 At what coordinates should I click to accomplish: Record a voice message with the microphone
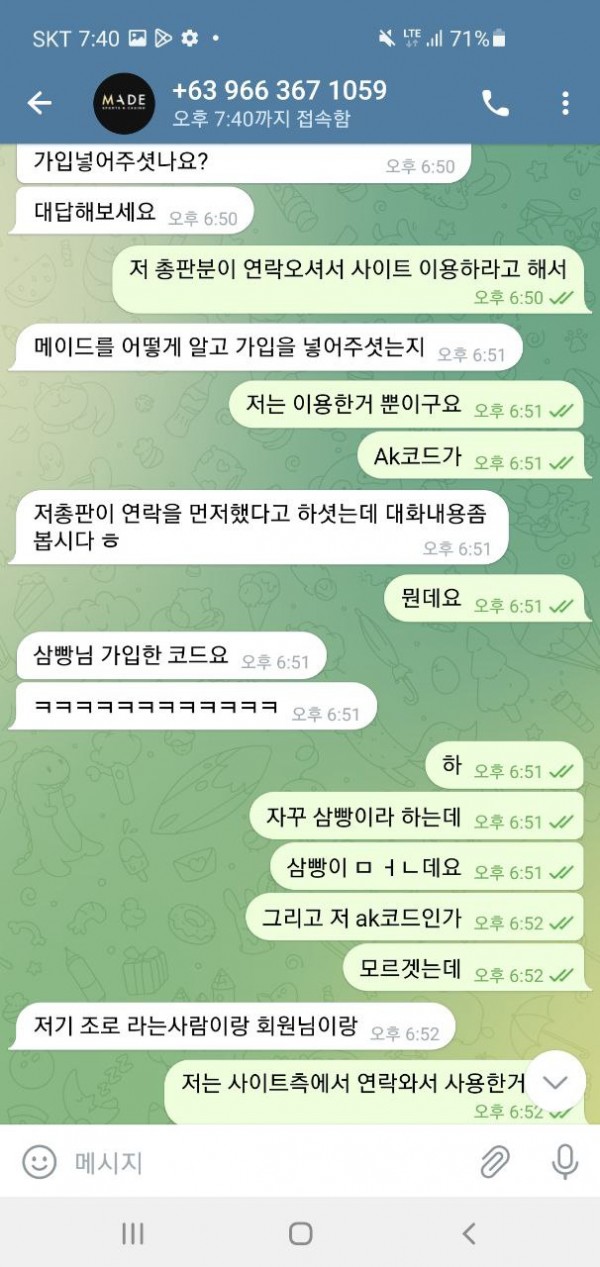coord(565,1162)
